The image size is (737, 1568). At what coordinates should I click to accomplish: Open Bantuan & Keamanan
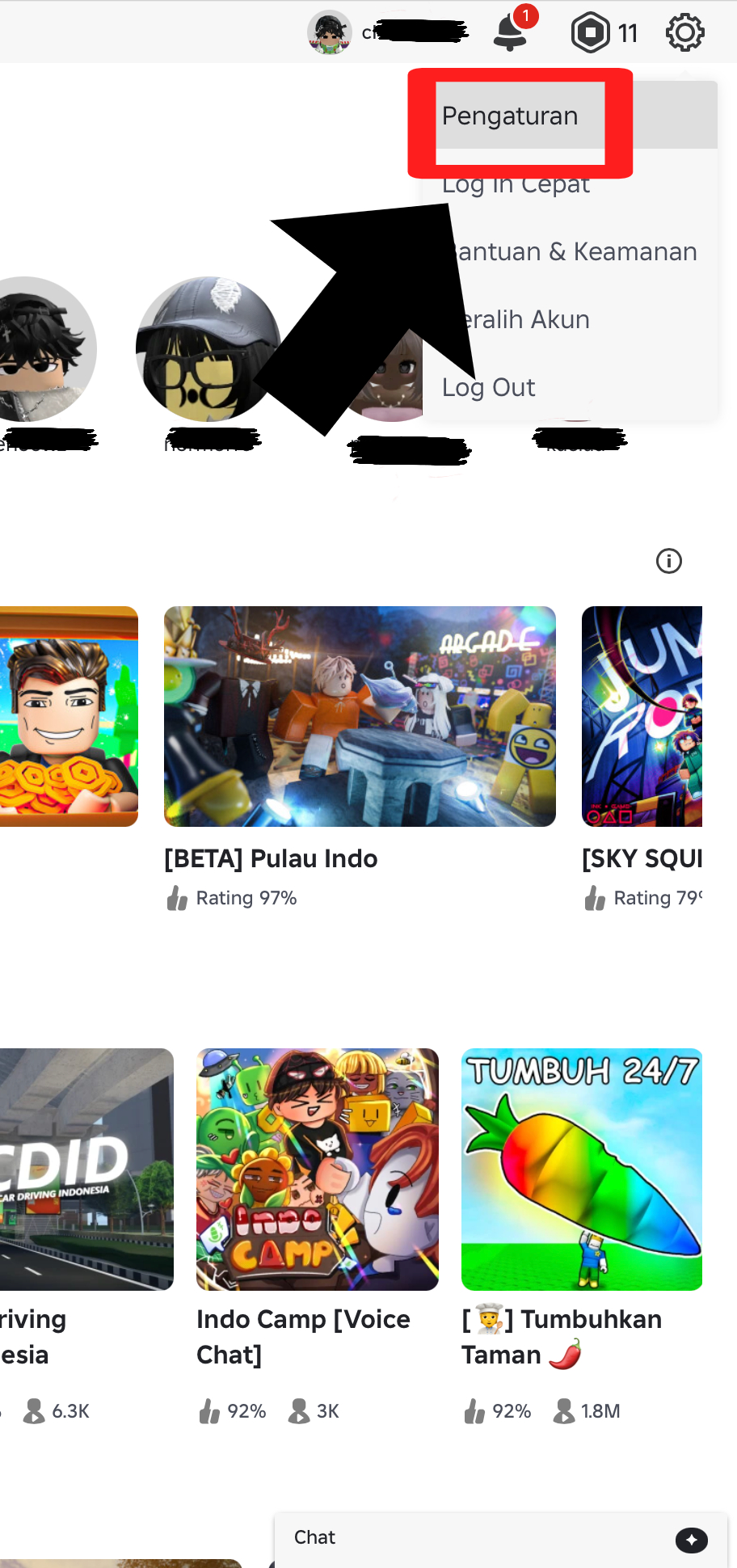(575, 252)
